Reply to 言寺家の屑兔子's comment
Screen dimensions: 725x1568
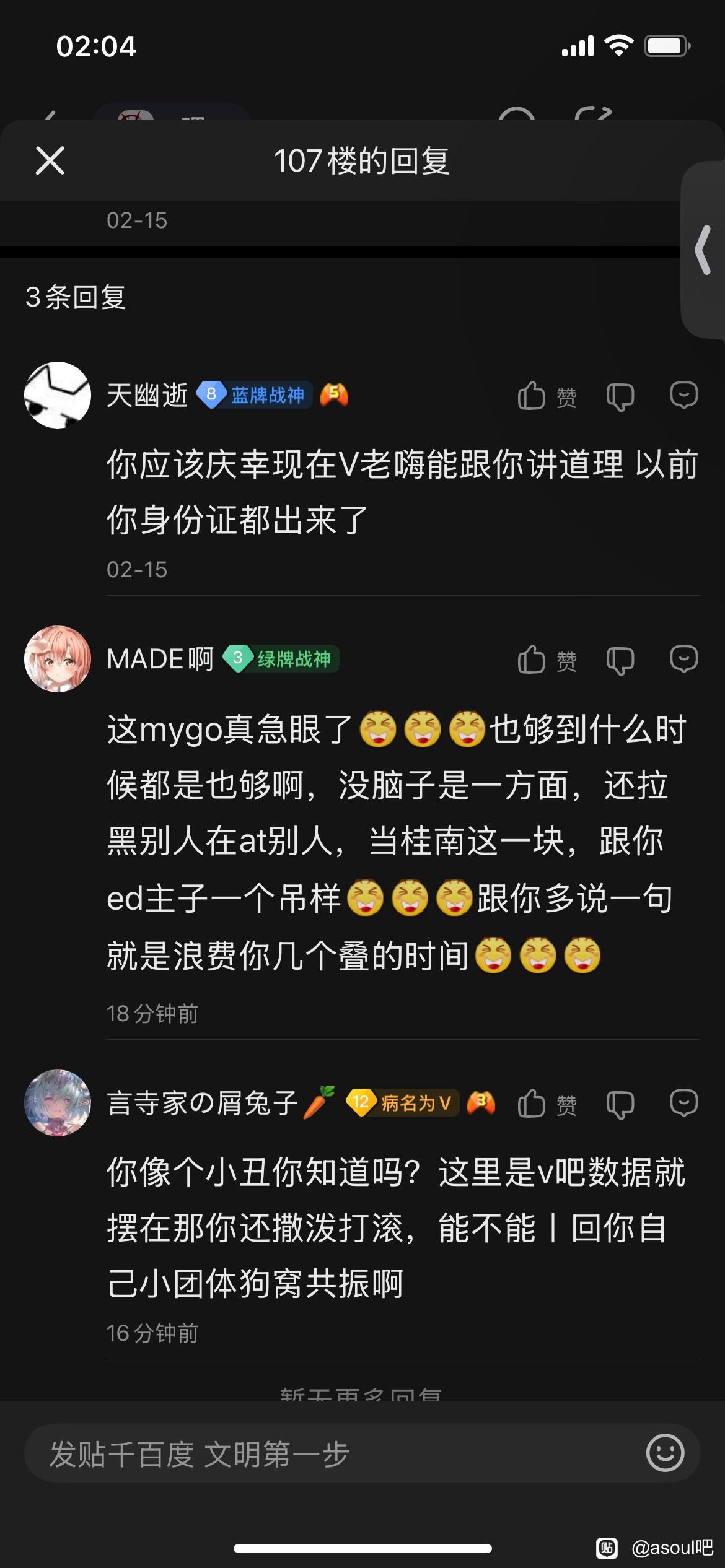683,1103
